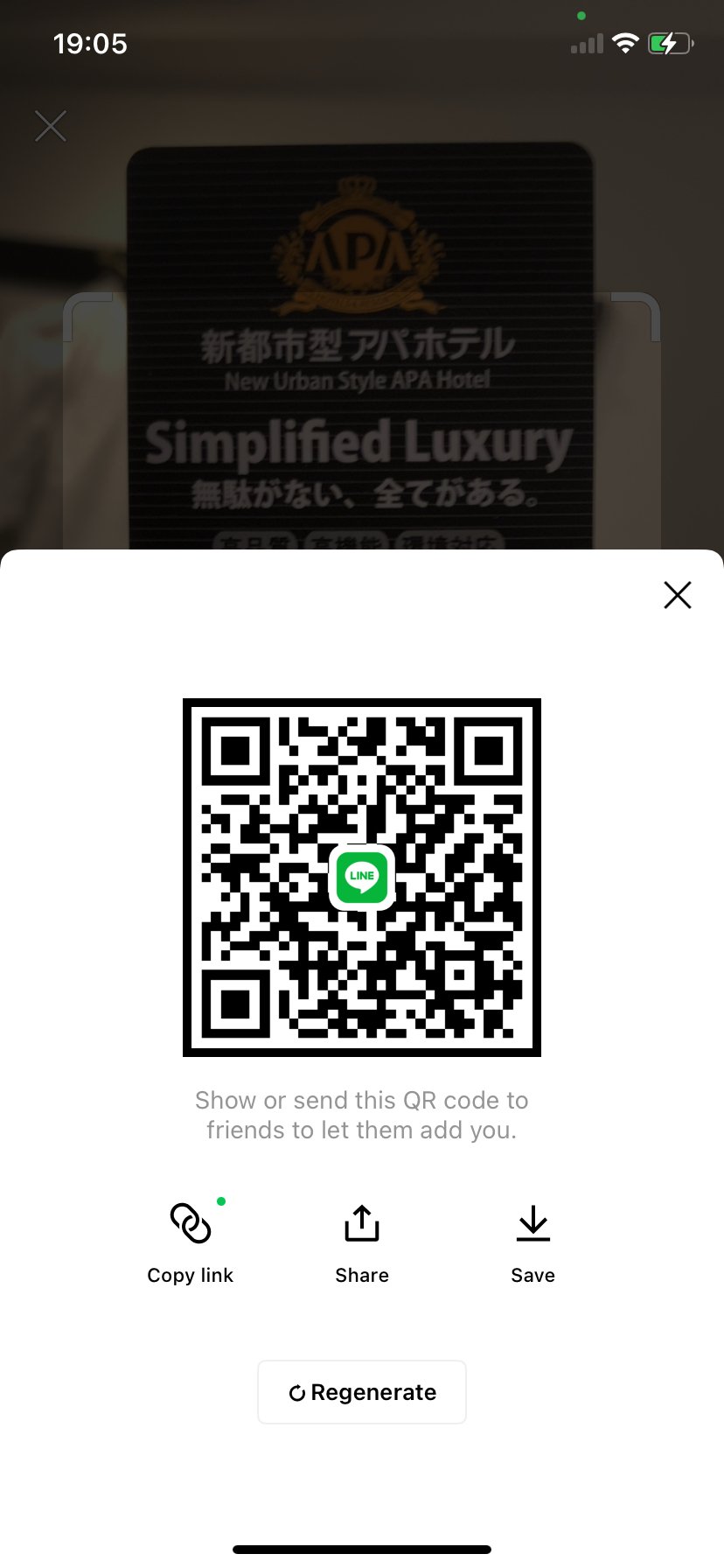Copy link to your QR code
724x1568 pixels.
pos(190,1241)
